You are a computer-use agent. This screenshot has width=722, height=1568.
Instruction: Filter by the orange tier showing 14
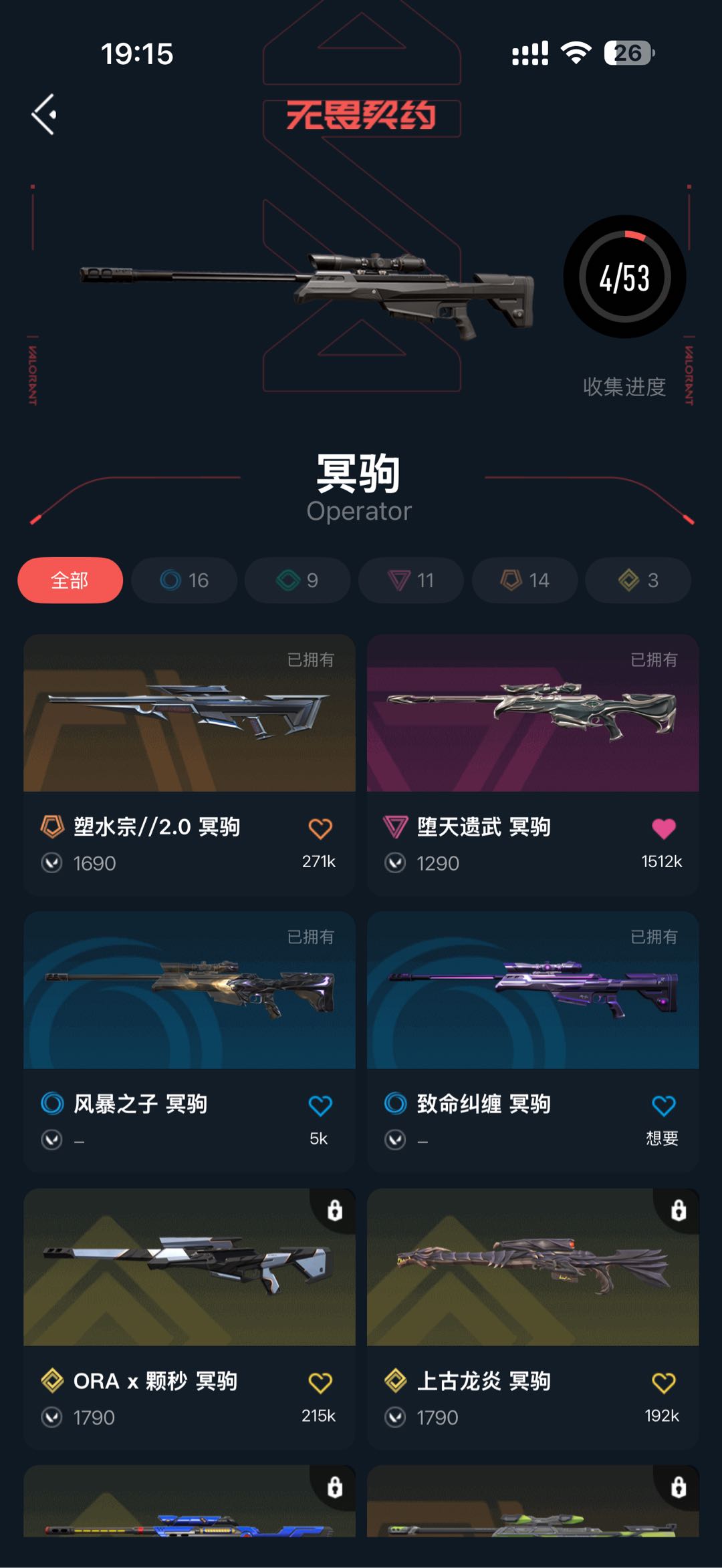tap(525, 580)
